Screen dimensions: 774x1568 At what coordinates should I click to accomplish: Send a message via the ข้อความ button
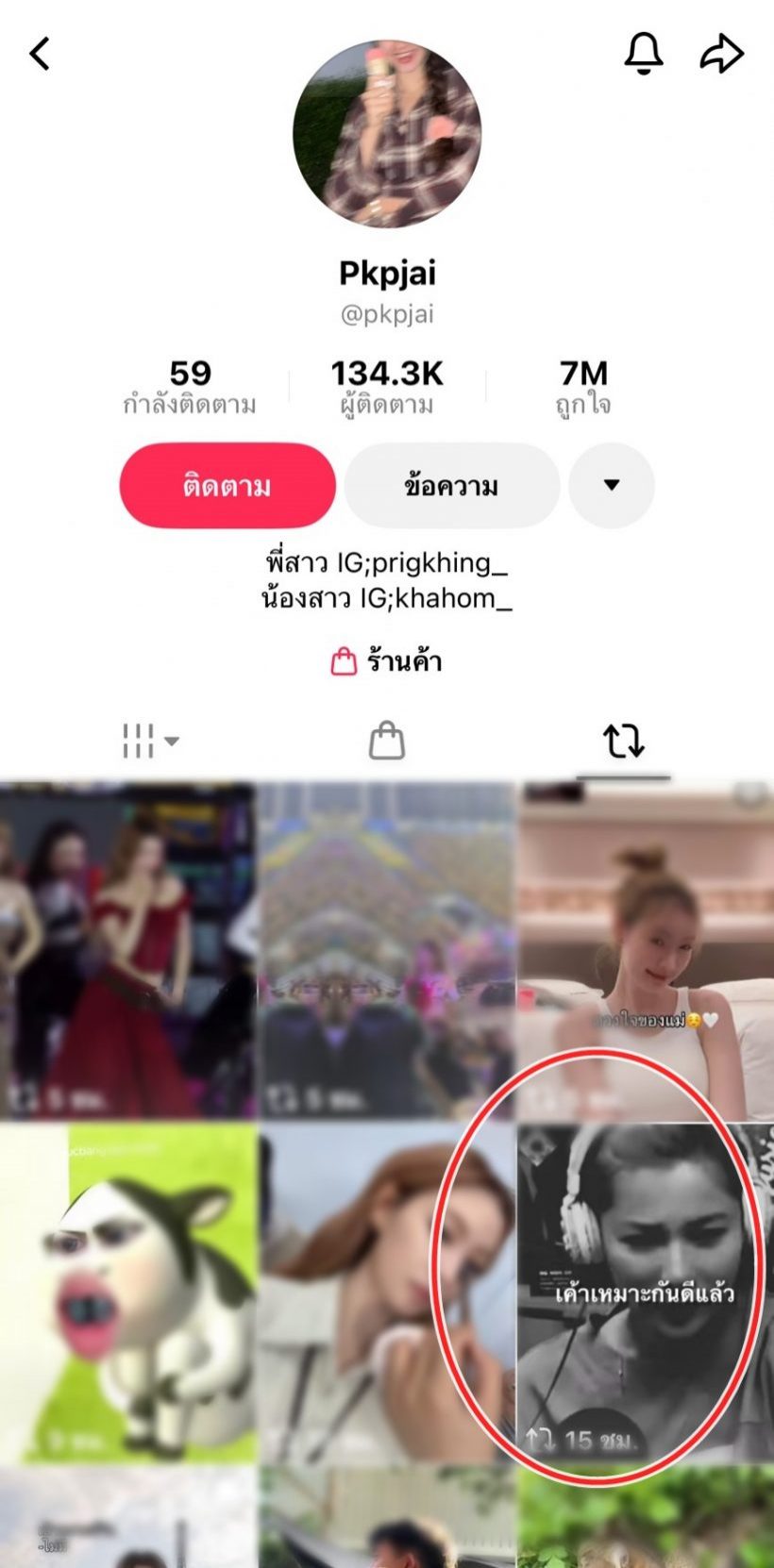click(451, 485)
